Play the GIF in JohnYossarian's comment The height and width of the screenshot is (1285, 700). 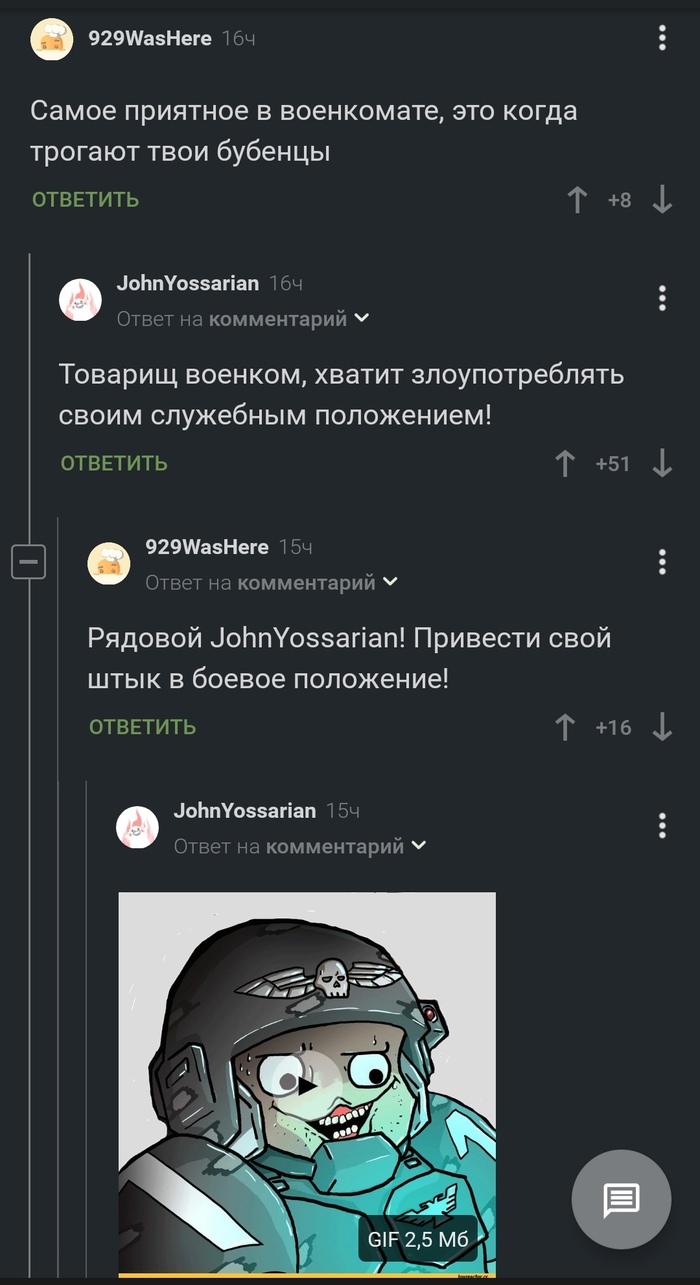click(307, 1084)
